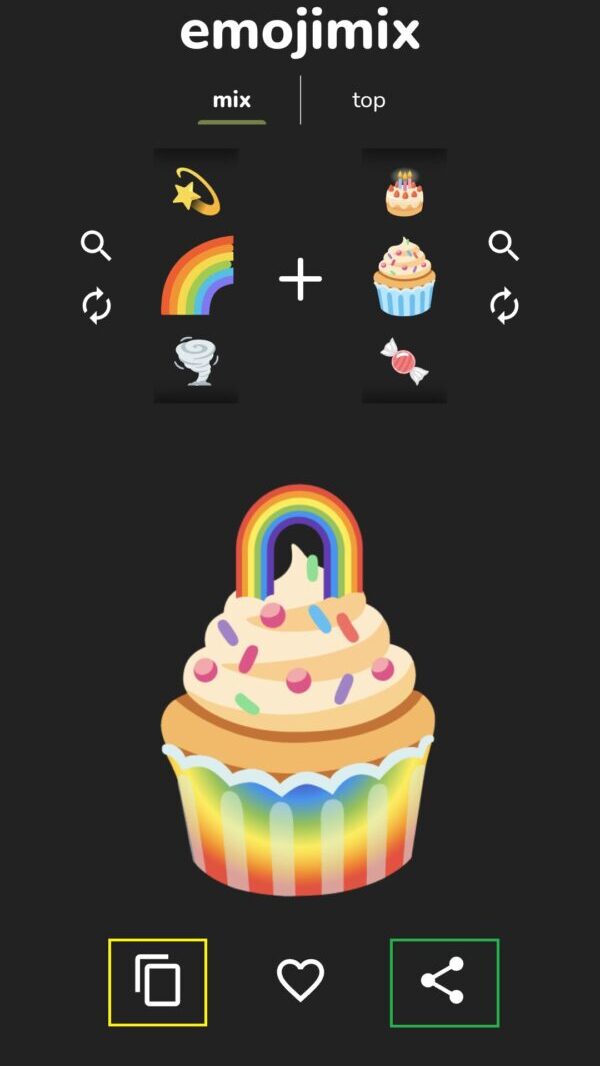Viewport: 600px width, 1066px height.
Task: Pick the dizzy star emoji
Action: [x=196, y=192]
